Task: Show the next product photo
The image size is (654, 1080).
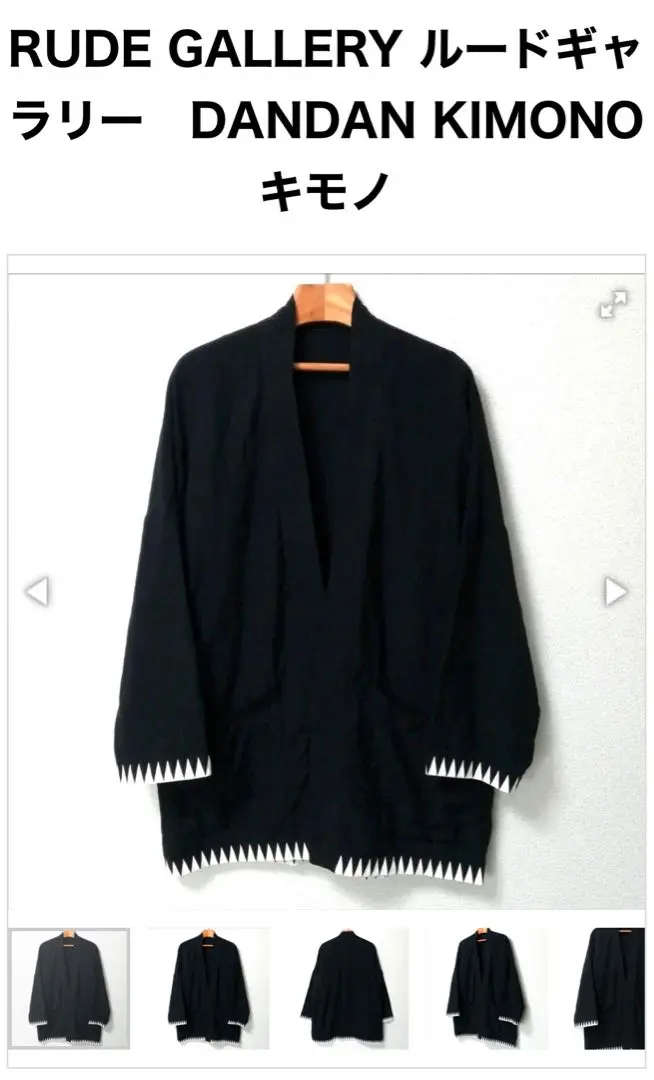Action: click(615, 592)
